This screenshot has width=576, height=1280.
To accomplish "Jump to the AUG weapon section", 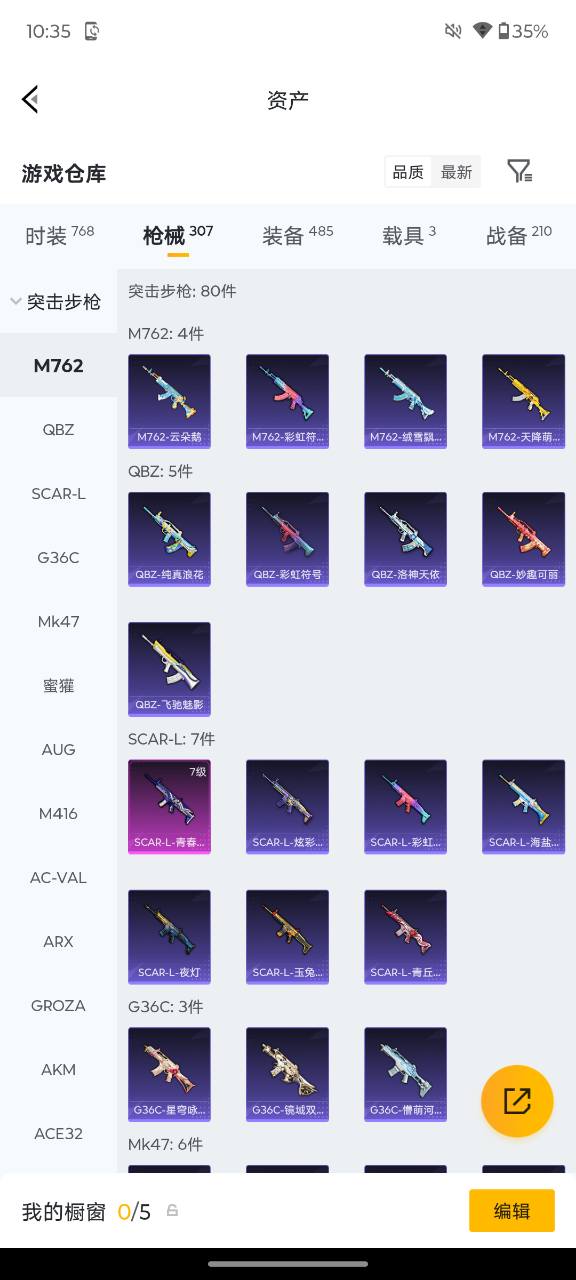I will 58,749.
